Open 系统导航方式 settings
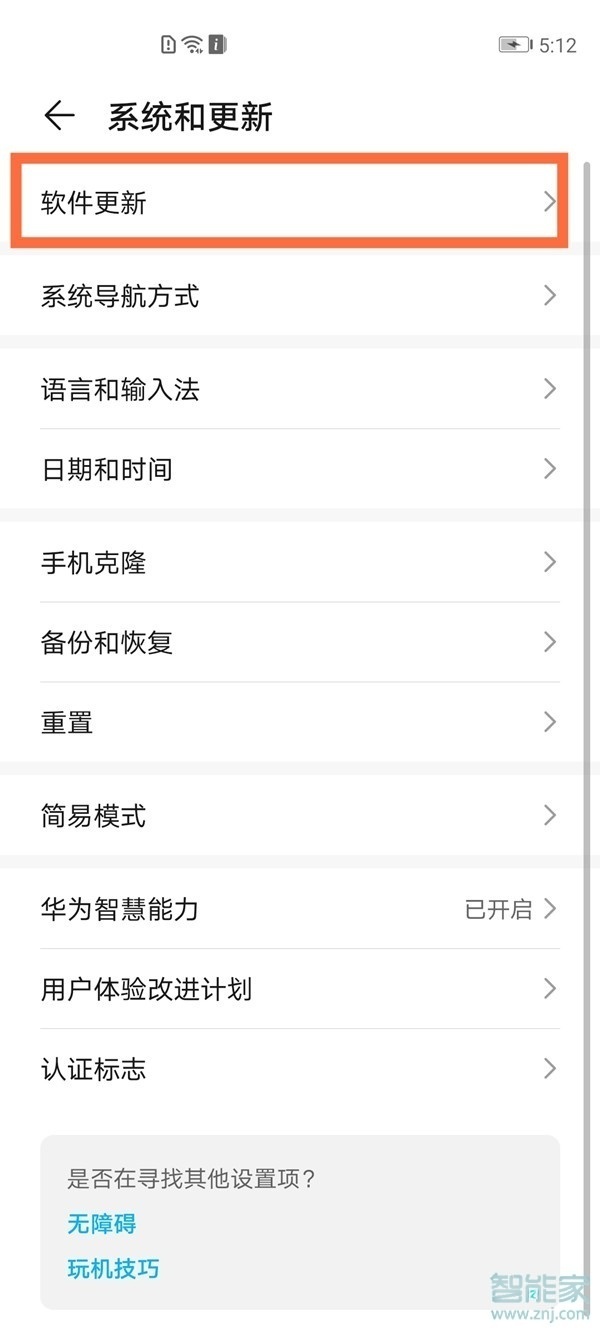The height and width of the screenshot is (1333, 600). [x=290, y=296]
